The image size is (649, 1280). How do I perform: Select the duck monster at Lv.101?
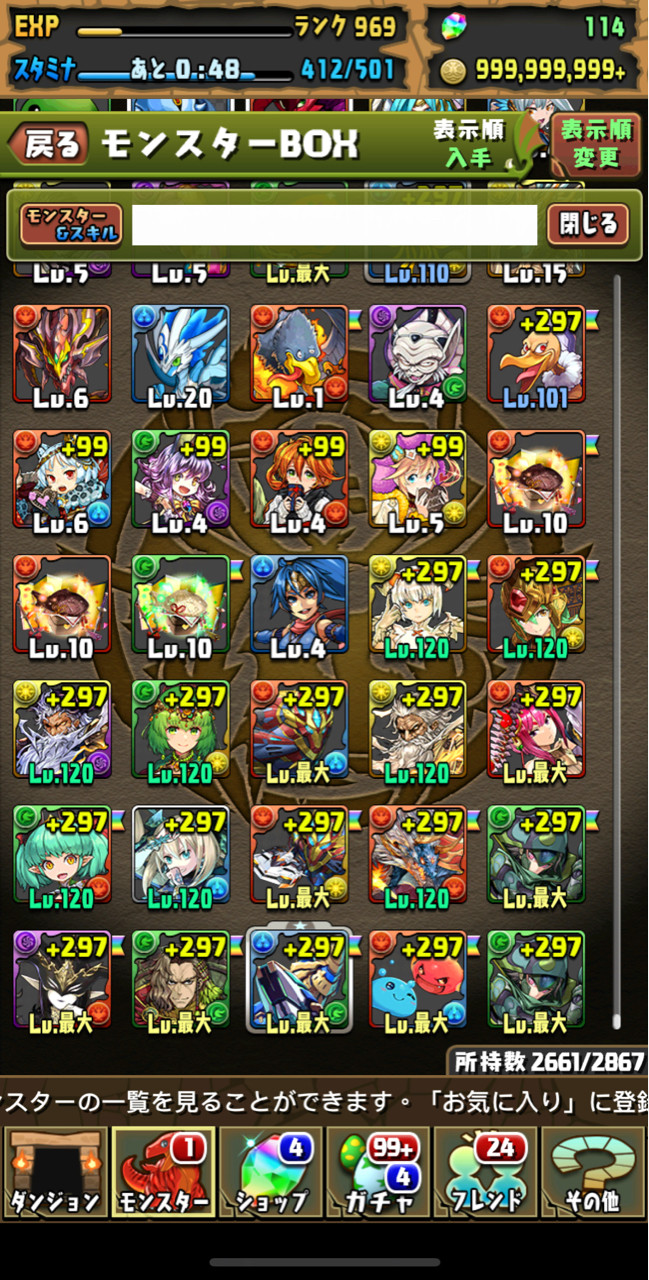536,355
